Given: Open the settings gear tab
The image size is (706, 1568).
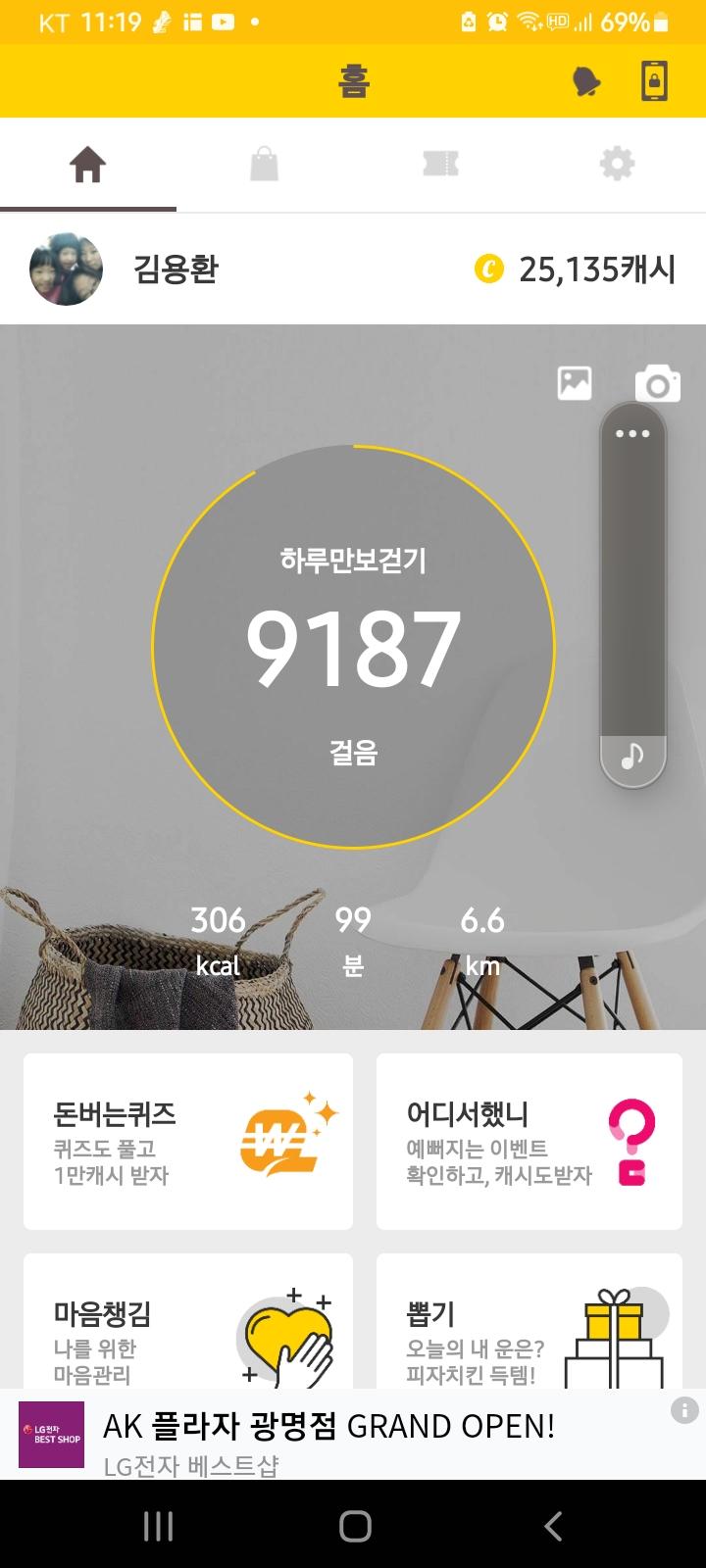Looking at the screenshot, I should pos(617,164).
